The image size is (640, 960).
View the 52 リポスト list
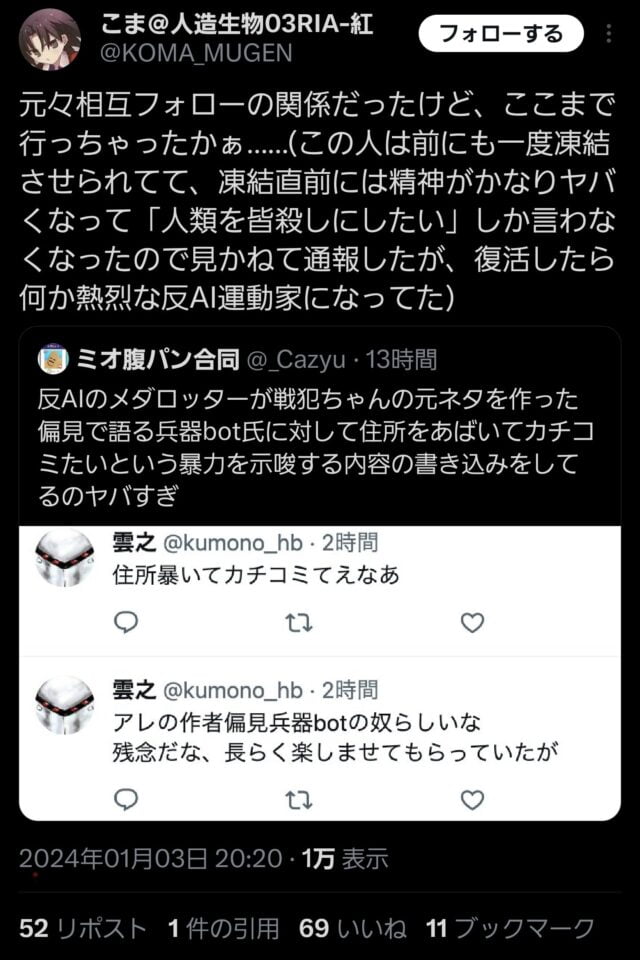point(82,928)
